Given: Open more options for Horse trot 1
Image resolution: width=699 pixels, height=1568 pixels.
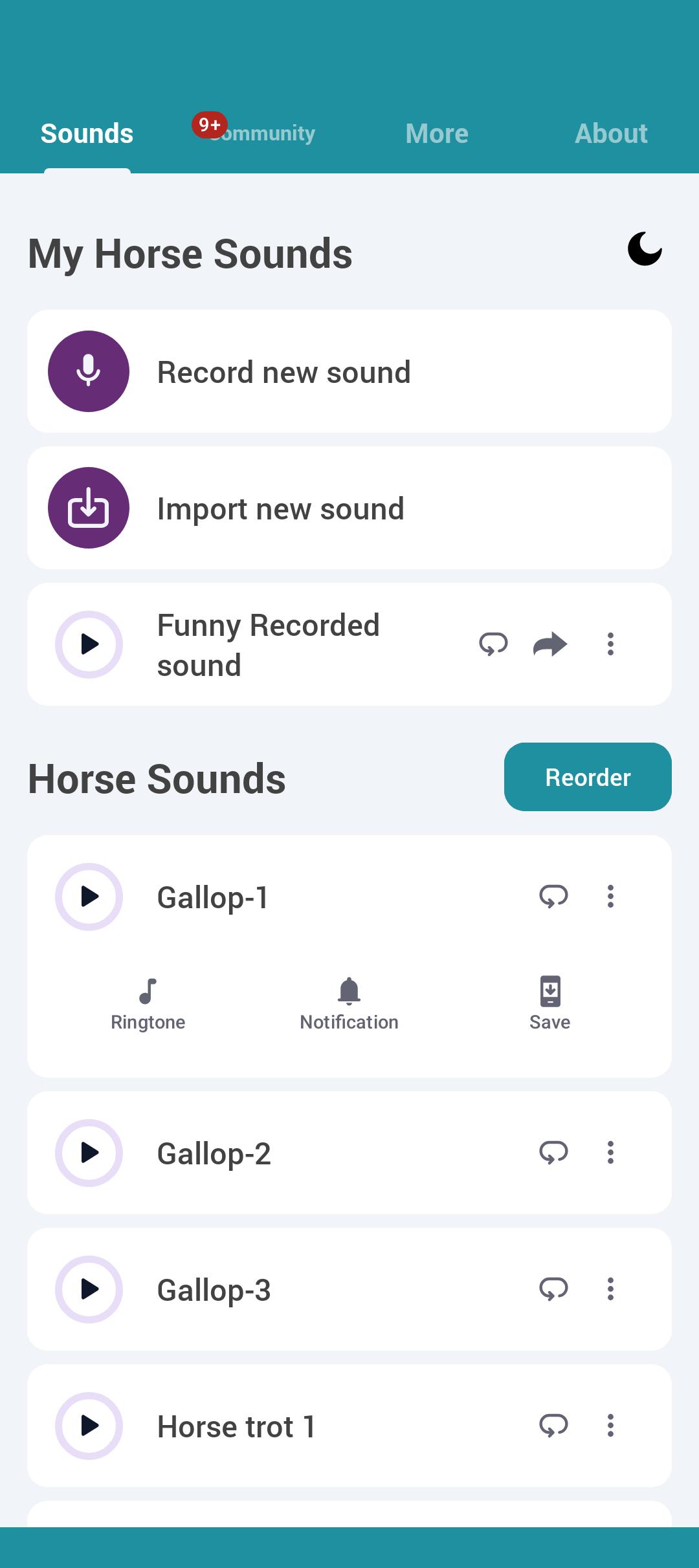Looking at the screenshot, I should point(610,1426).
